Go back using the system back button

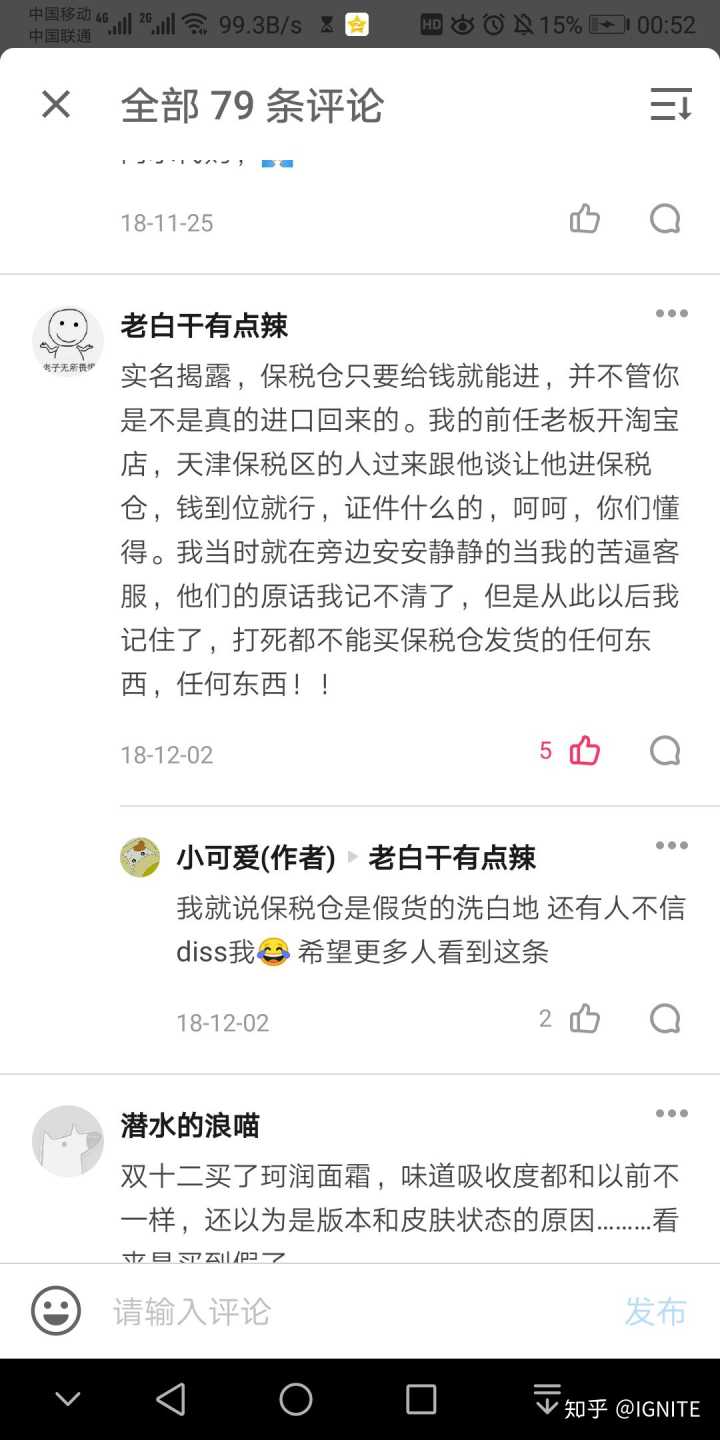171,1399
